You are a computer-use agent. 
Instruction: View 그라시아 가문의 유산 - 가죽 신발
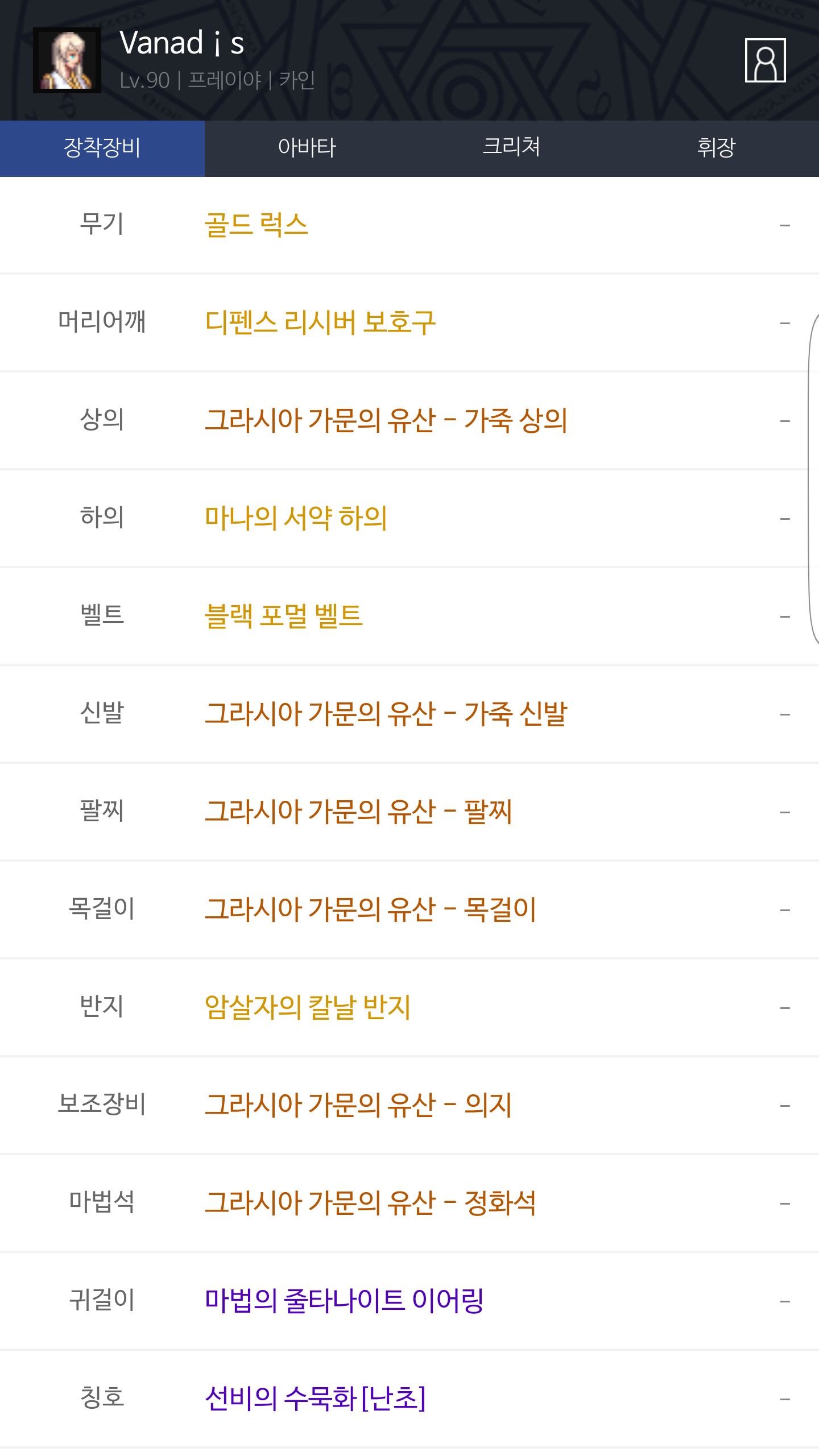click(x=386, y=714)
